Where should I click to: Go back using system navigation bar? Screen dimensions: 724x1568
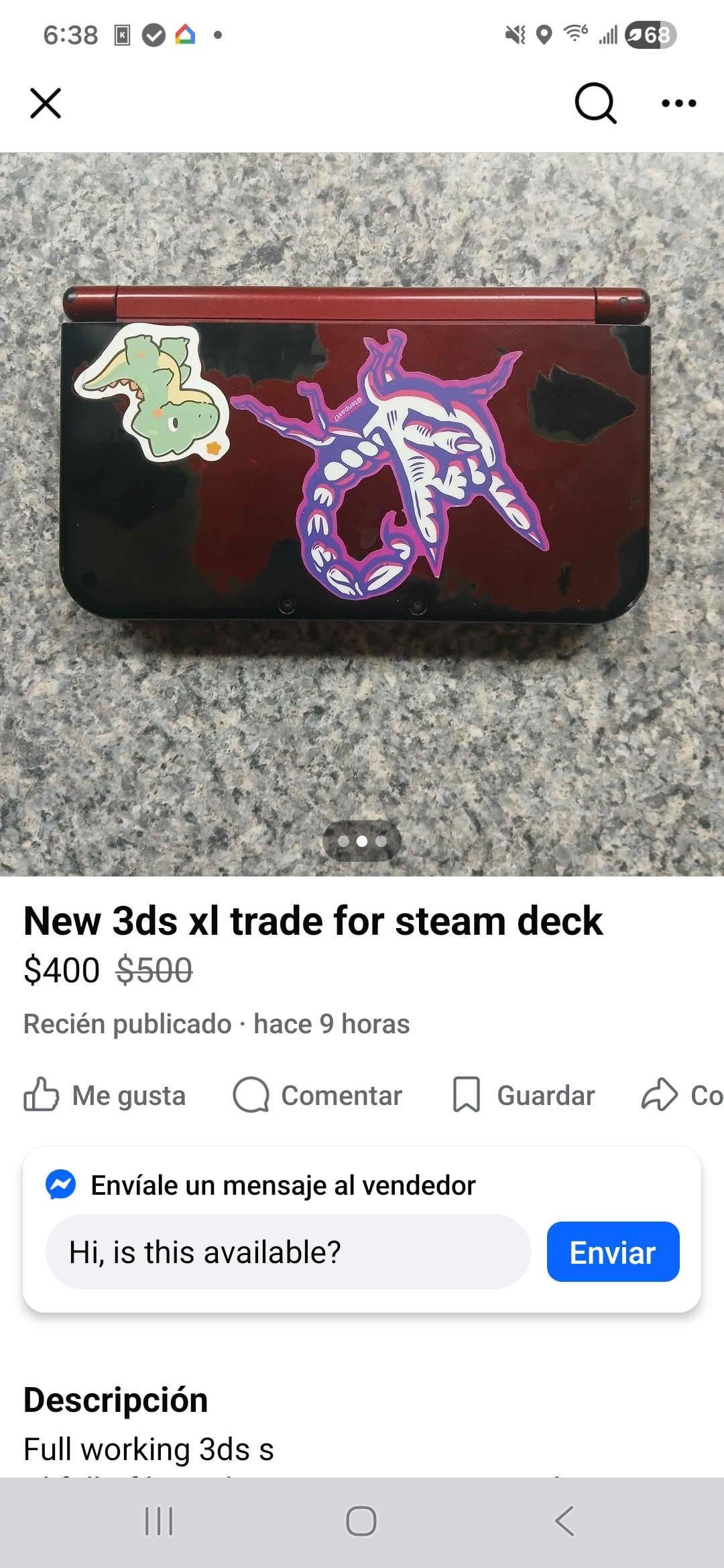564,1521
